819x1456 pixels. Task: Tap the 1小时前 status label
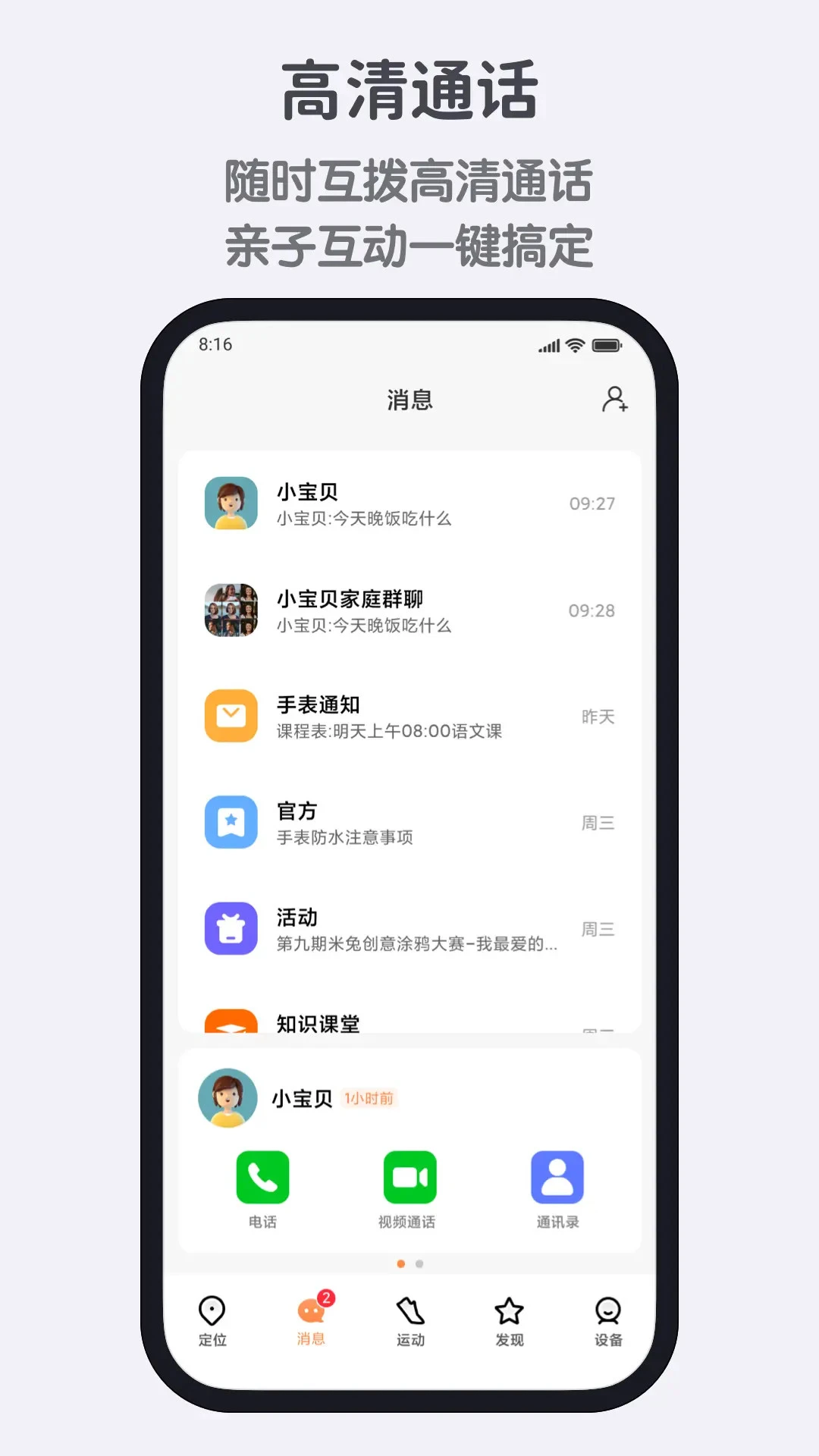tap(371, 1097)
